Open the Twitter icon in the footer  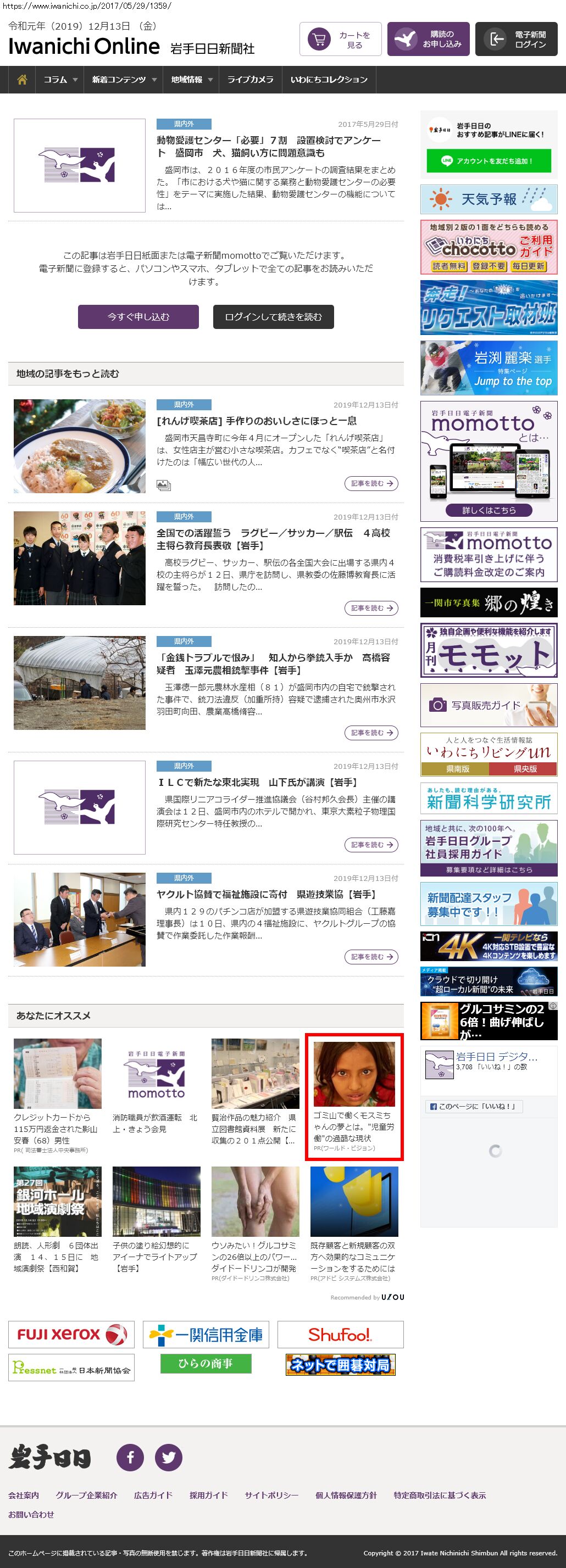click(169, 1457)
